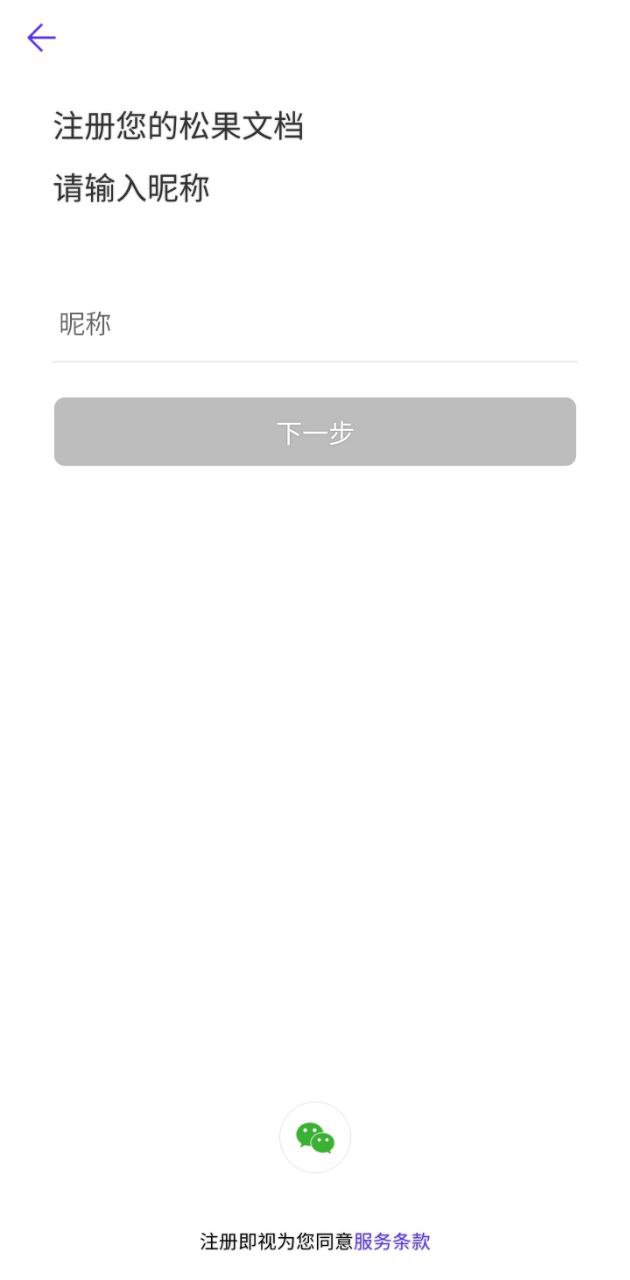Tap the 昵称 nickname input field
Image resolution: width=630 pixels, height=1280 pixels.
click(x=315, y=325)
